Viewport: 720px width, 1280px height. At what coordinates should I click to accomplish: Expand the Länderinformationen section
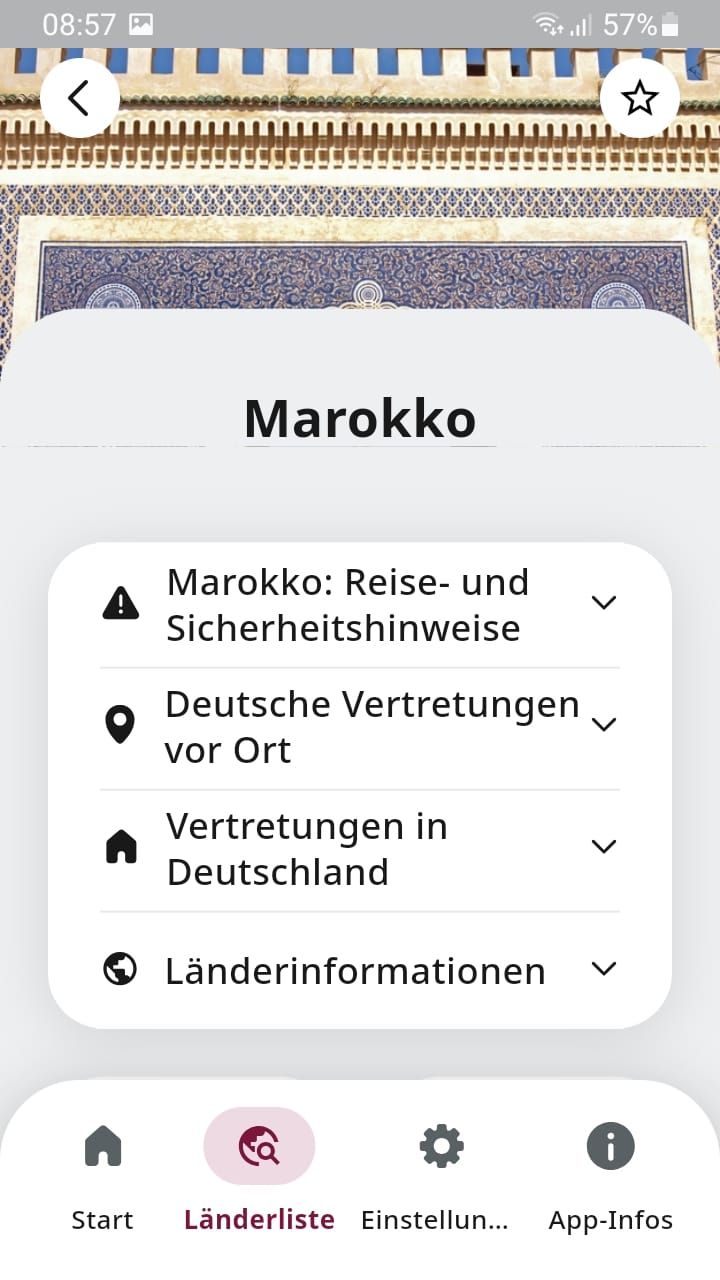[360, 971]
